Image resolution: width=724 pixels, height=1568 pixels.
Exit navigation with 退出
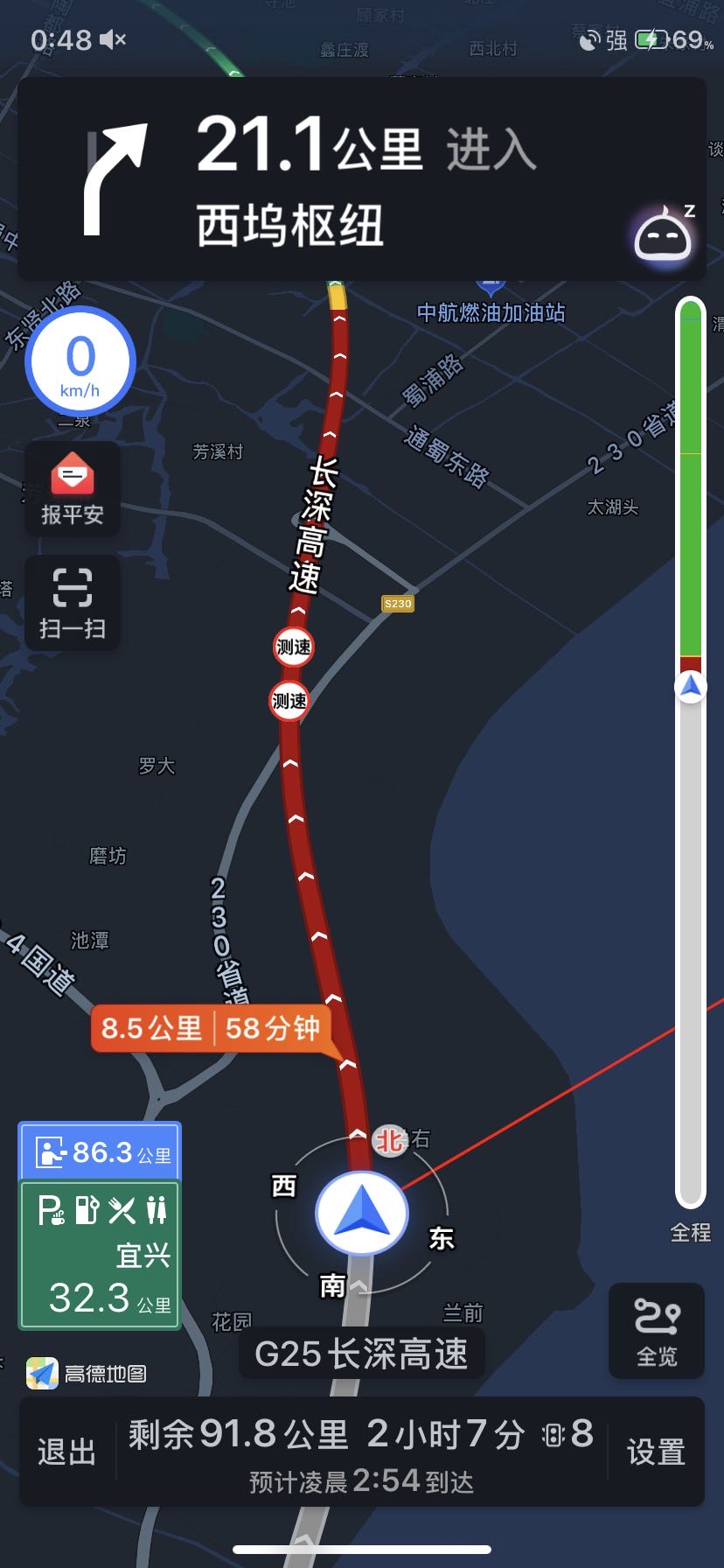click(x=66, y=1452)
